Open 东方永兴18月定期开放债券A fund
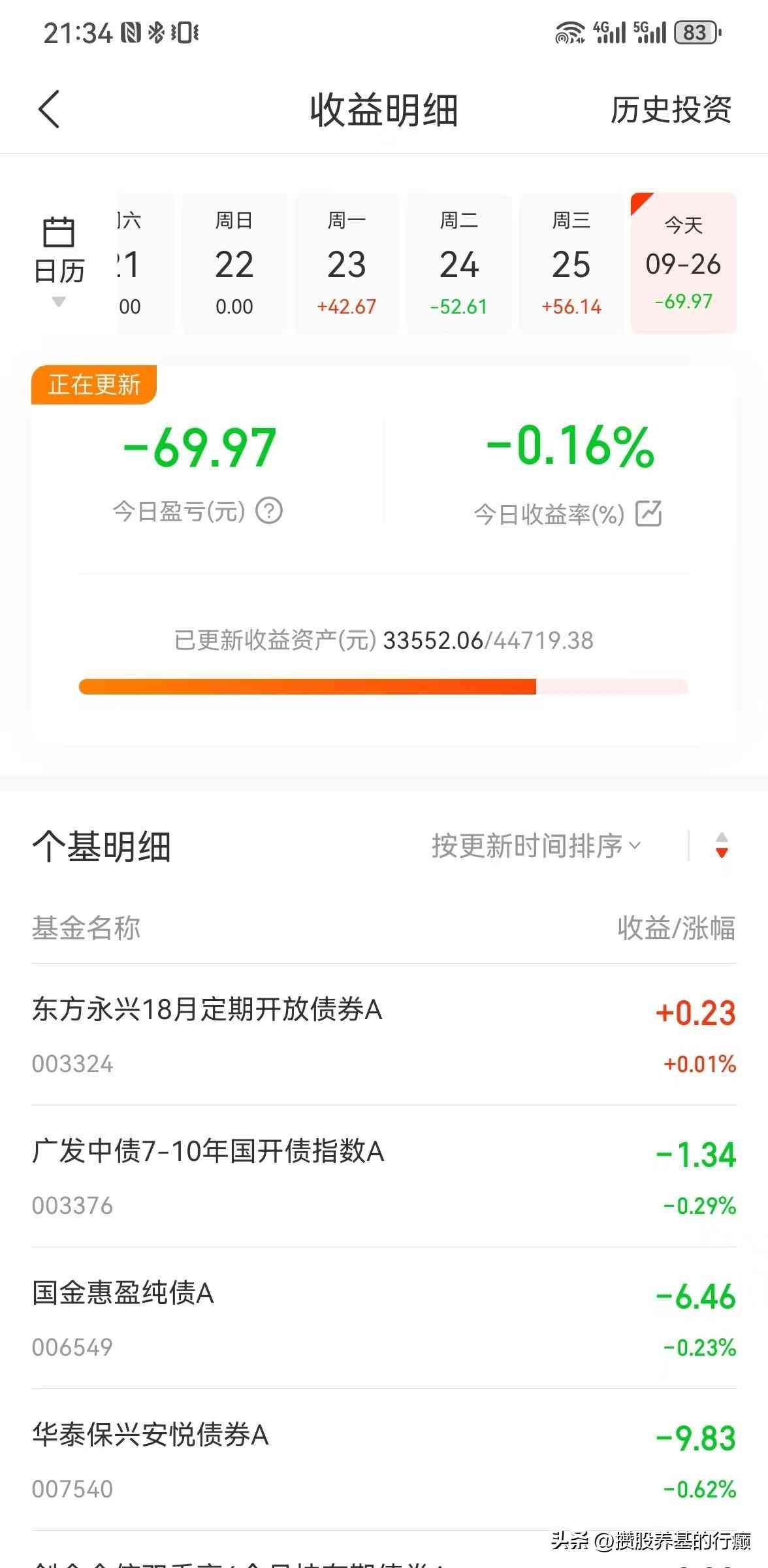The image size is (768, 1568). pos(383,1034)
